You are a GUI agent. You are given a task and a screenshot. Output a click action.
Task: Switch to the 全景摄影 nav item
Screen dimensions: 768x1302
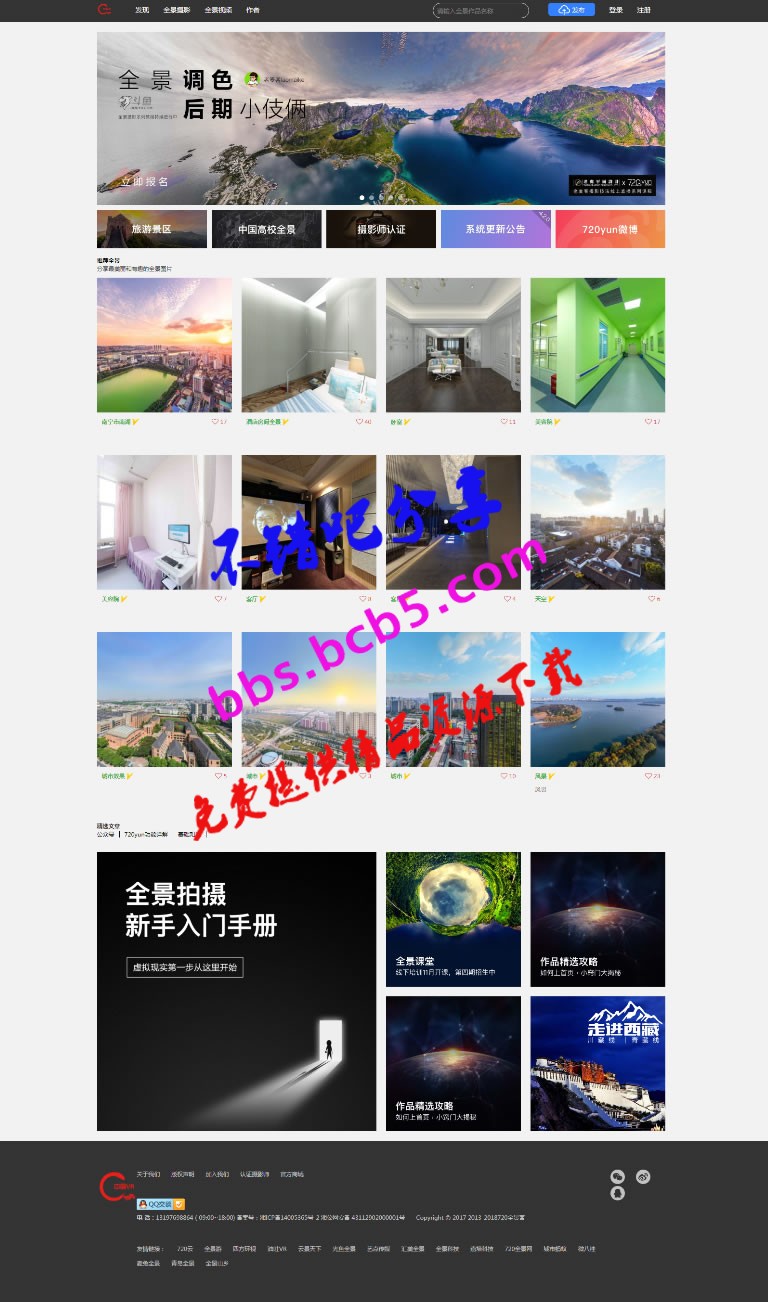tap(177, 10)
